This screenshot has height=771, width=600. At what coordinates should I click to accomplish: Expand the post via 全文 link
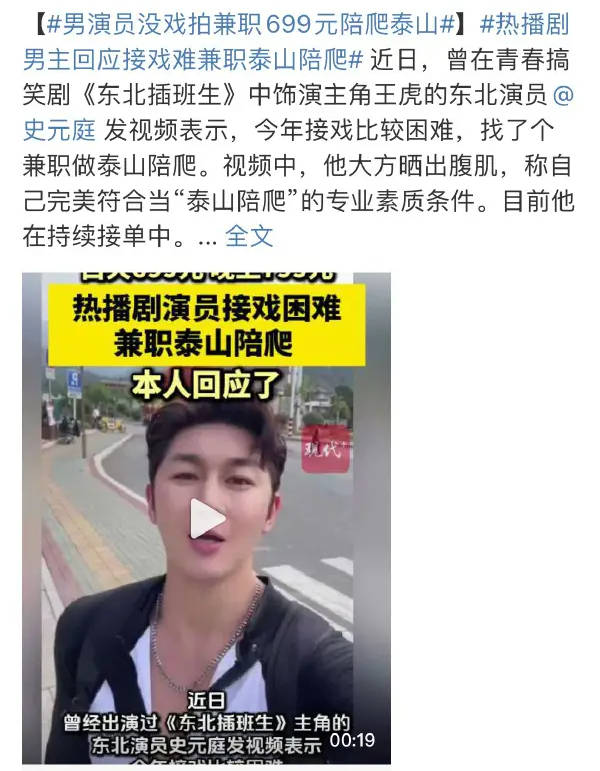pos(249,237)
